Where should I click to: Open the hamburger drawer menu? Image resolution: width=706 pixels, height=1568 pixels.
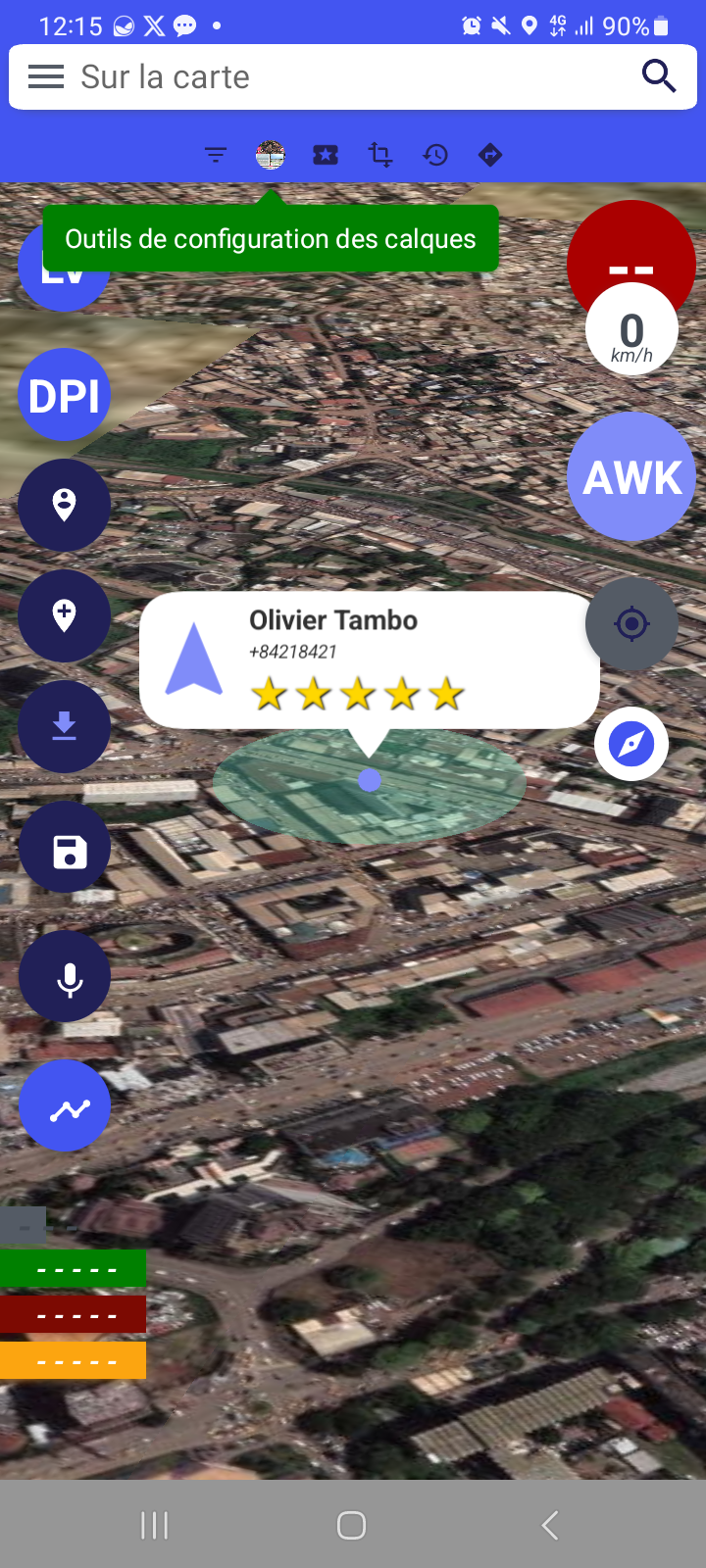click(x=45, y=76)
